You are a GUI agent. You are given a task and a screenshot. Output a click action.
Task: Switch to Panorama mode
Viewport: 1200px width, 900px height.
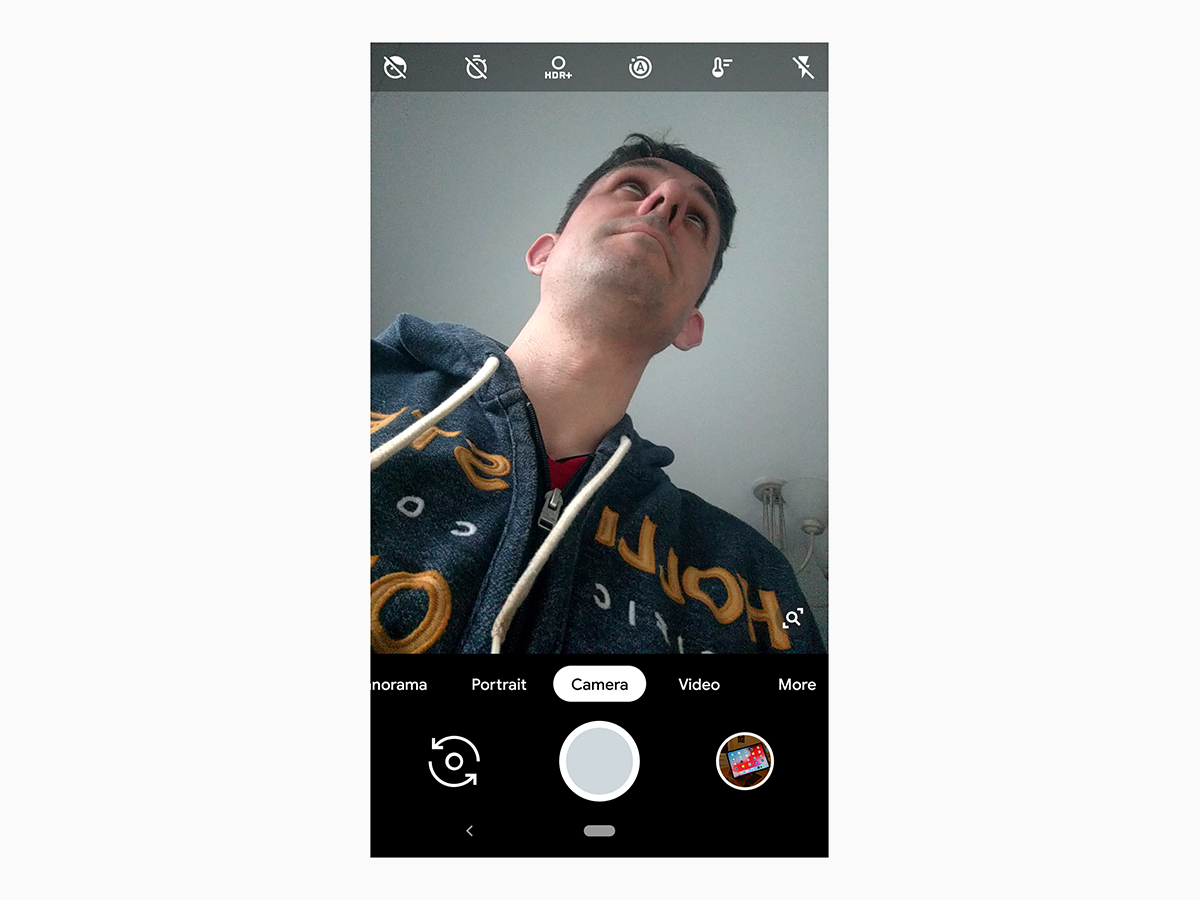399,685
